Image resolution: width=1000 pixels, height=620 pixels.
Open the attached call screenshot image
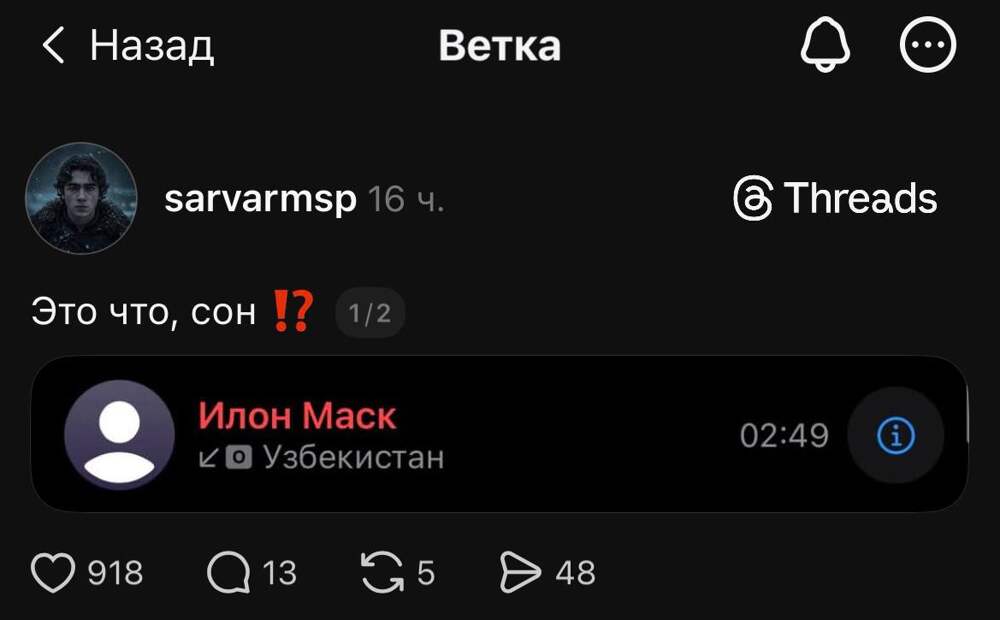pyautogui.click(x=500, y=434)
